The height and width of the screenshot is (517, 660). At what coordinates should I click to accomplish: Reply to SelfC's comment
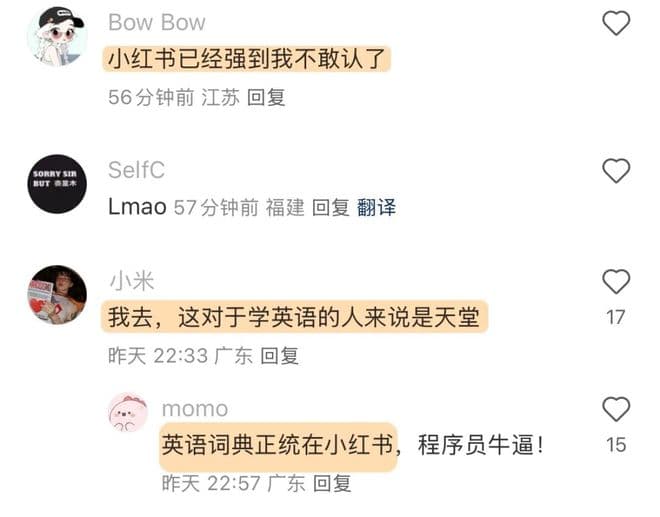click(330, 207)
